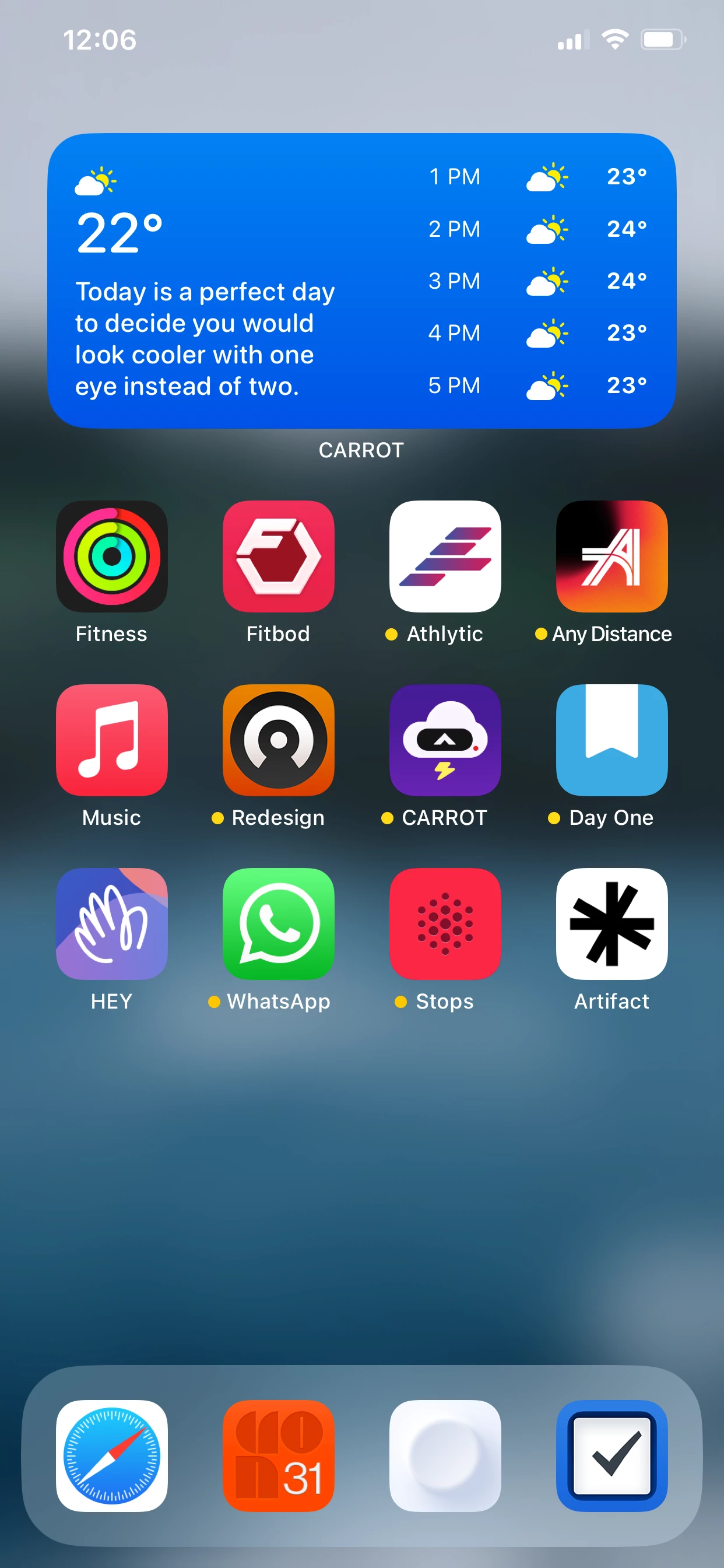Open Safari from the dock

tap(111, 1455)
